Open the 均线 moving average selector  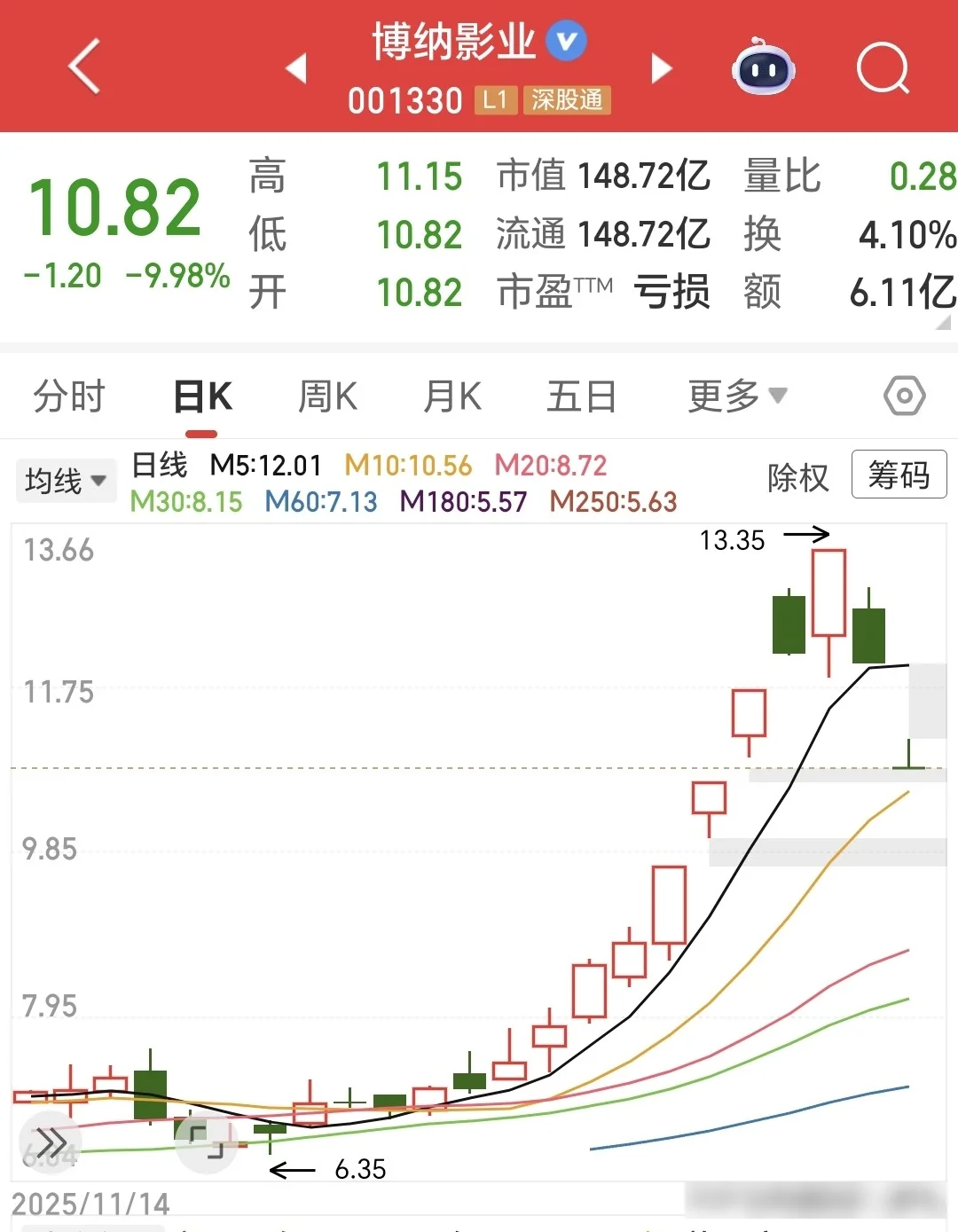(x=65, y=479)
